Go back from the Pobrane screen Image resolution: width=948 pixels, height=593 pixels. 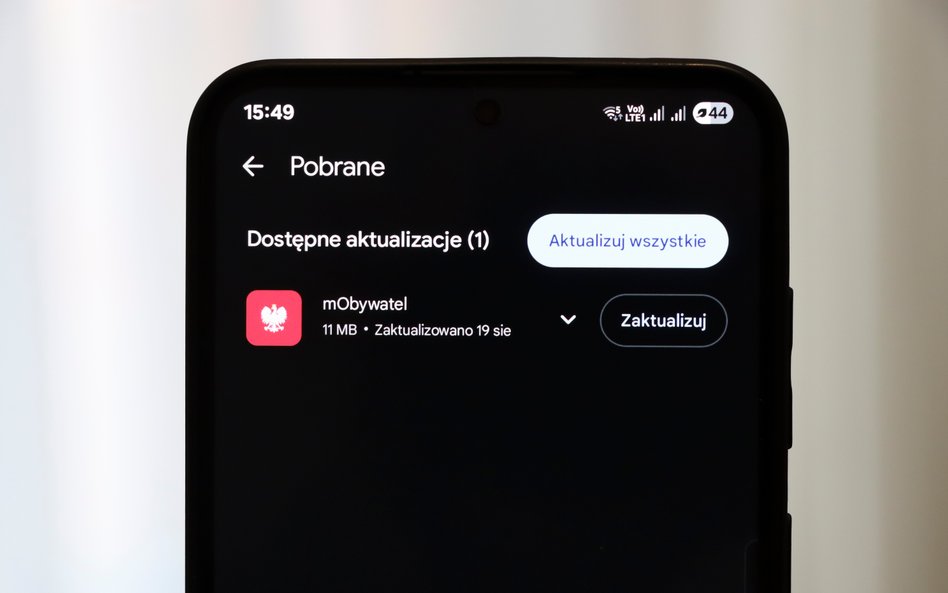[x=253, y=166]
